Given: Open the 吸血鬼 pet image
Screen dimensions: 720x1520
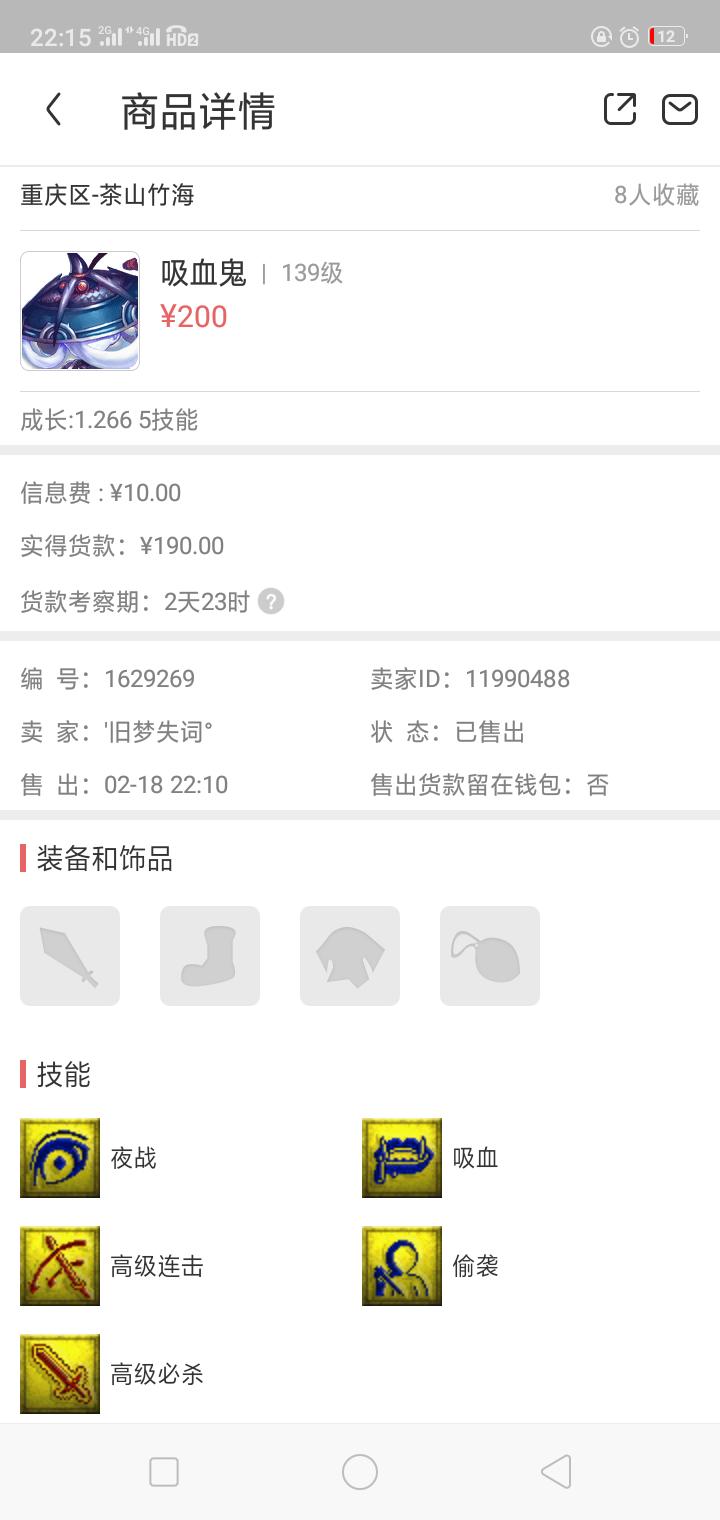Looking at the screenshot, I should pos(80,311).
